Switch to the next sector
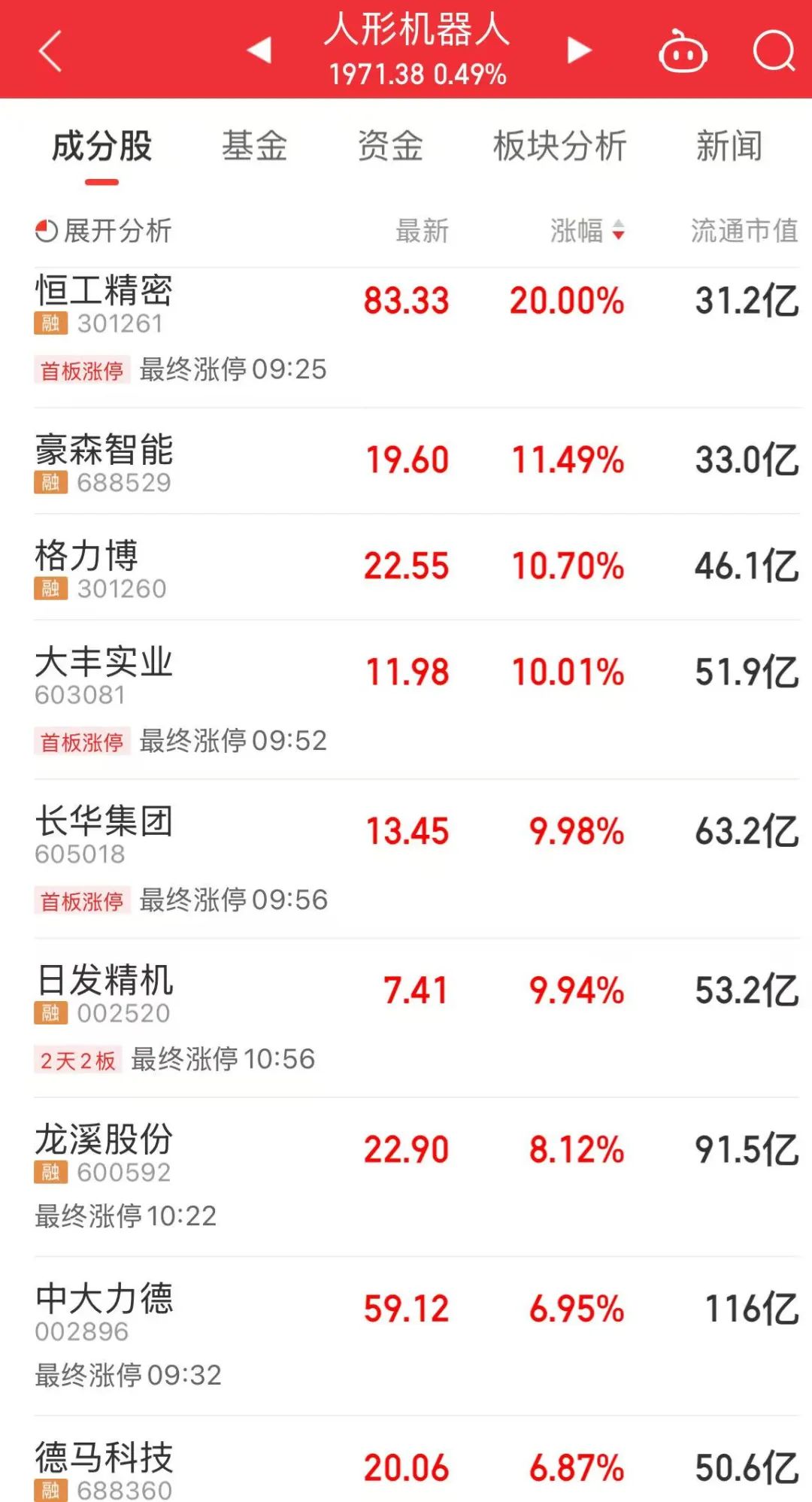The height and width of the screenshot is (1502, 812). [x=578, y=50]
